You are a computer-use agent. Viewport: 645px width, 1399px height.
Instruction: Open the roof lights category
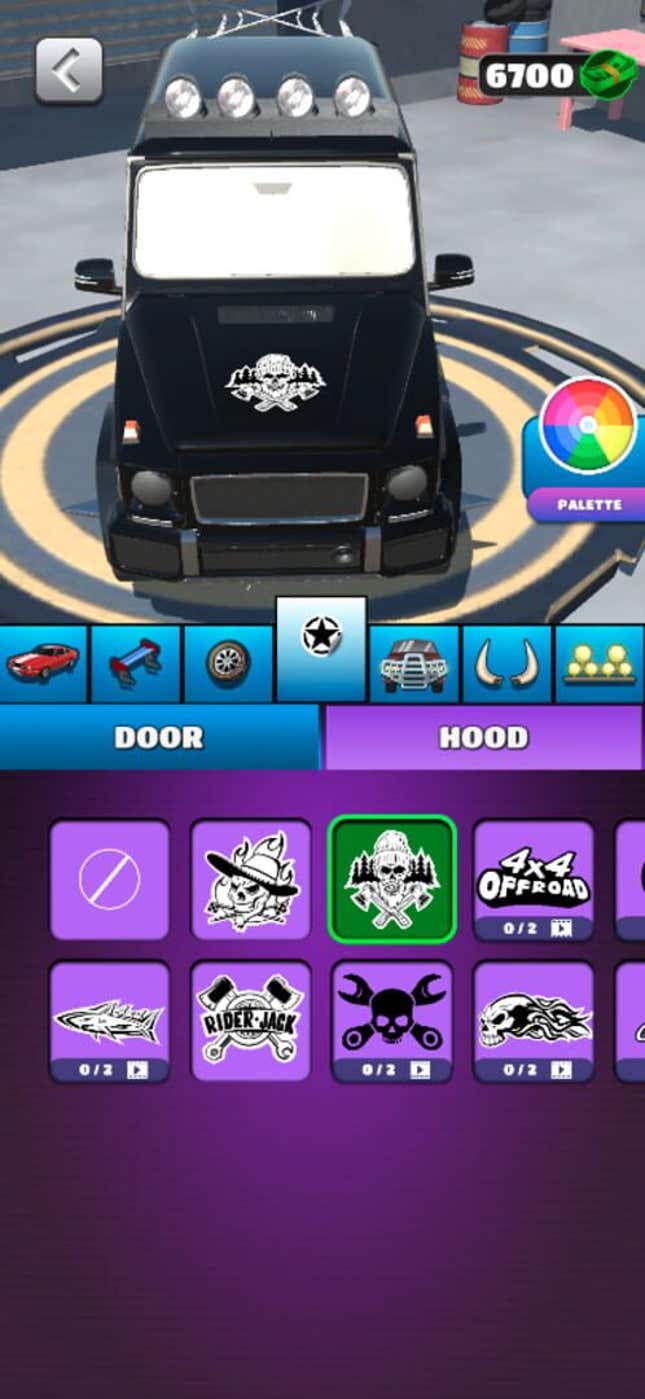[x=600, y=664]
